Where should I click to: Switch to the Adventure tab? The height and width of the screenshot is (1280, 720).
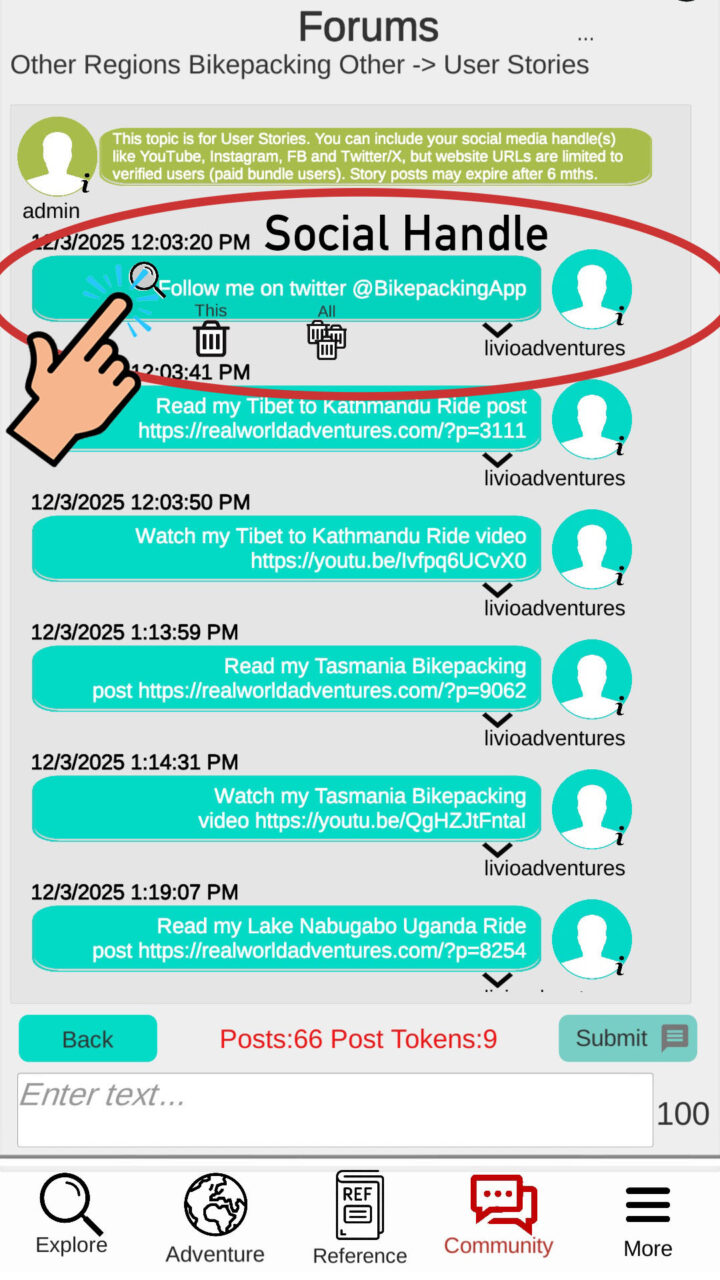(215, 1218)
